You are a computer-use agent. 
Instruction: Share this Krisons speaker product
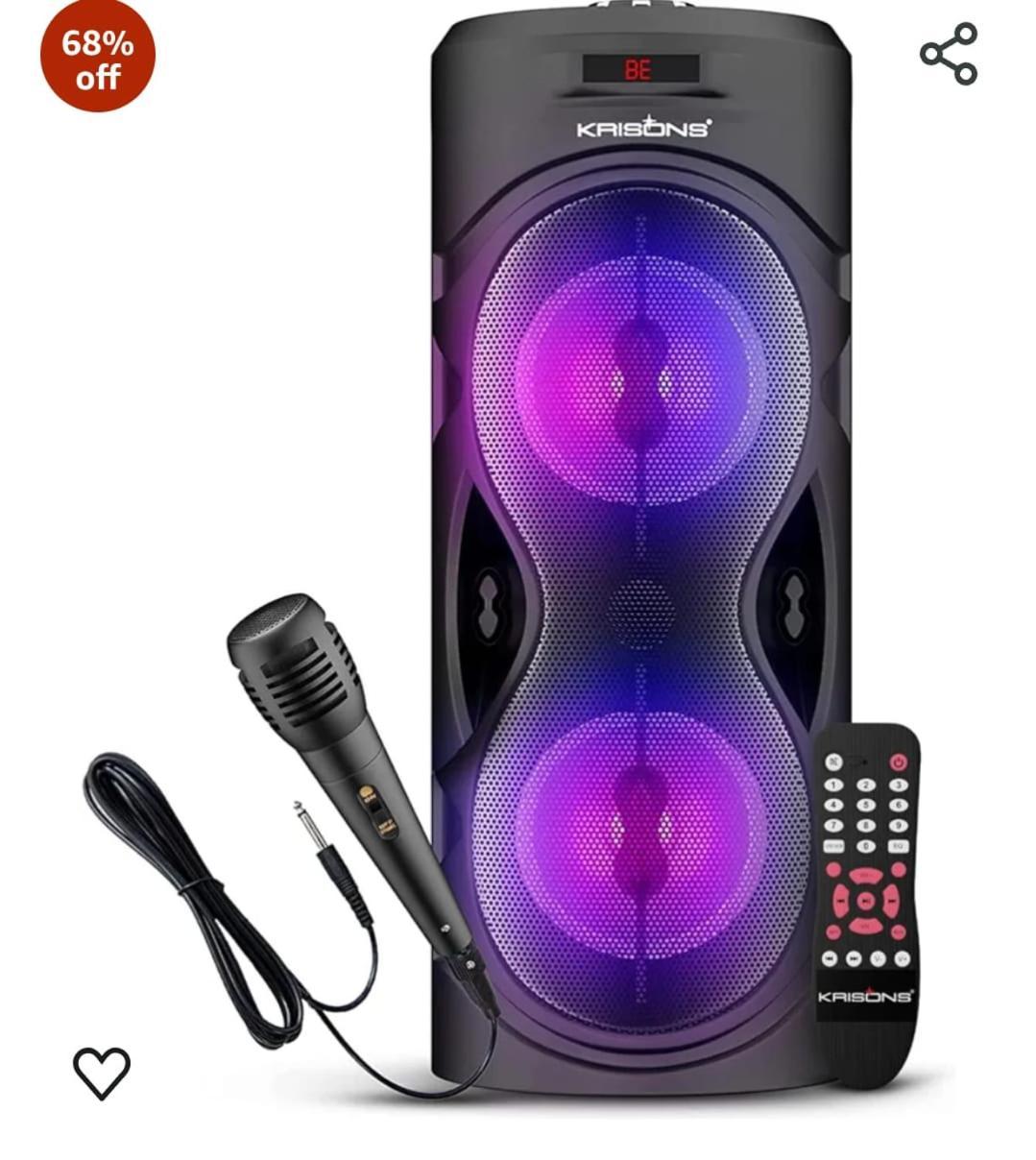click(x=948, y=55)
